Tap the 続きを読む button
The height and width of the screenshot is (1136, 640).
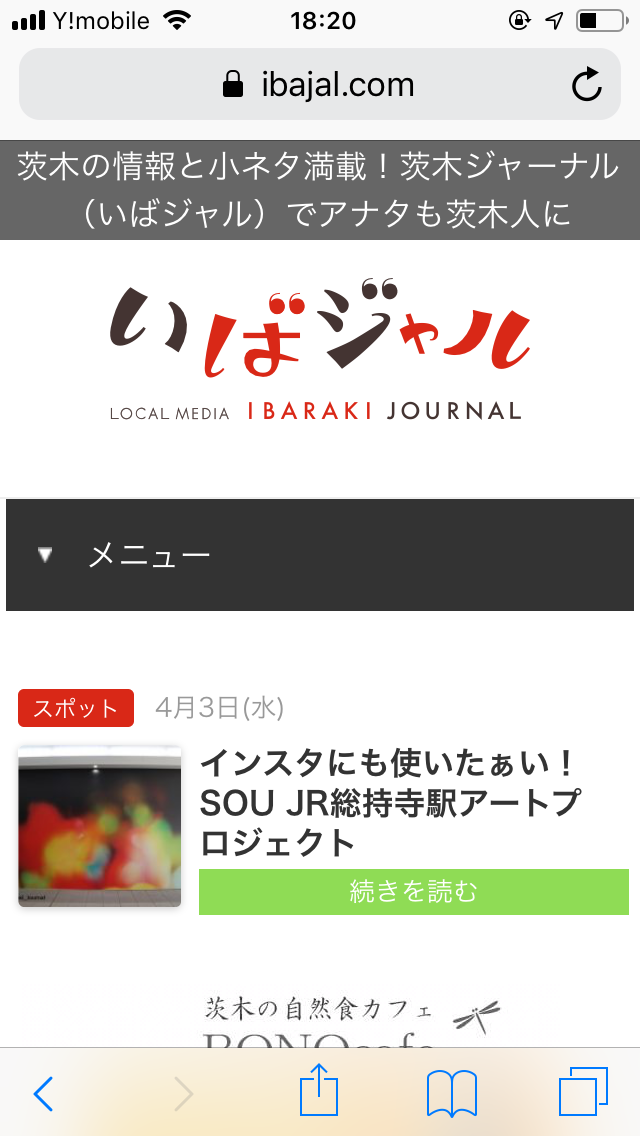(x=414, y=891)
